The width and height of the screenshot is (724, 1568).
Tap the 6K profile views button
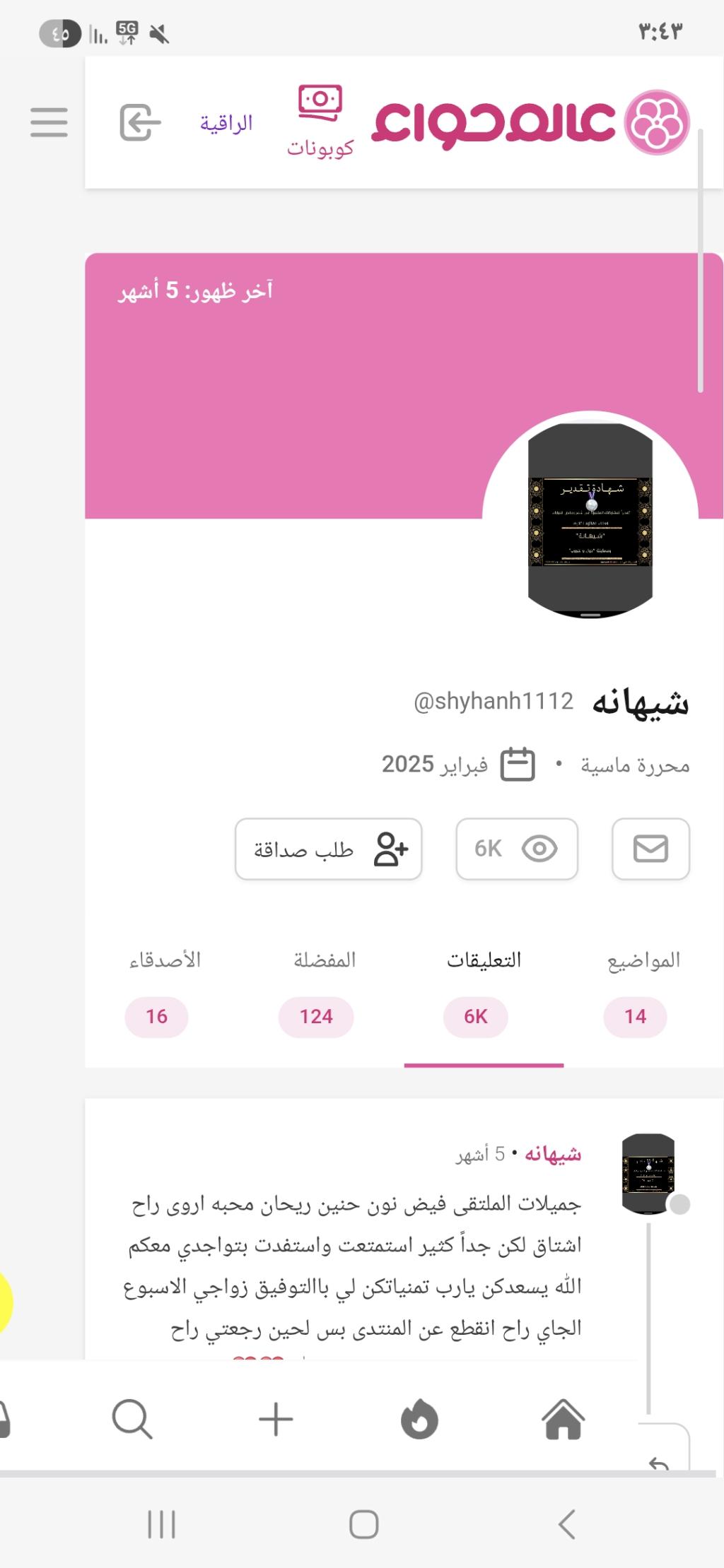[517, 849]
